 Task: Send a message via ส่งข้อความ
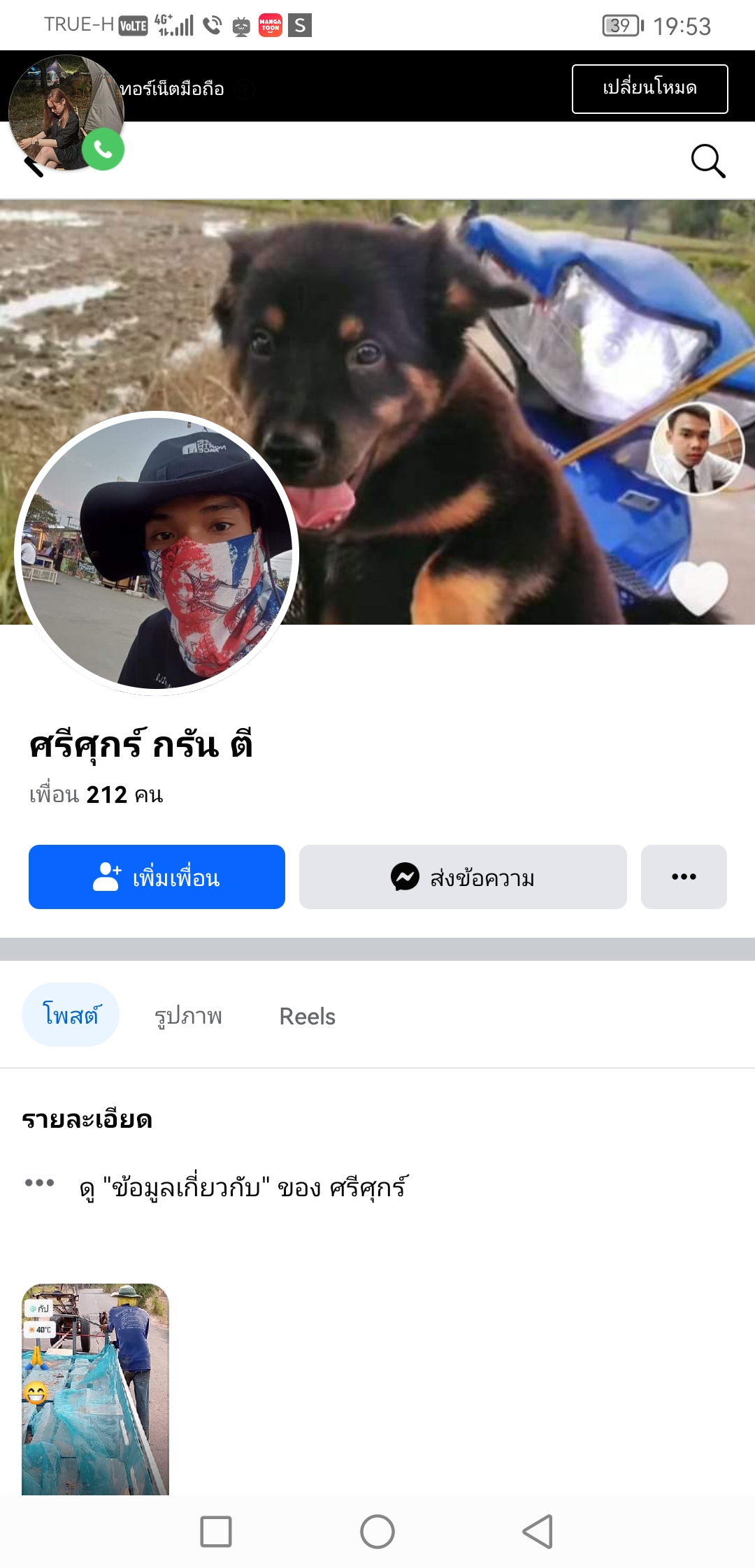[463, 877]
